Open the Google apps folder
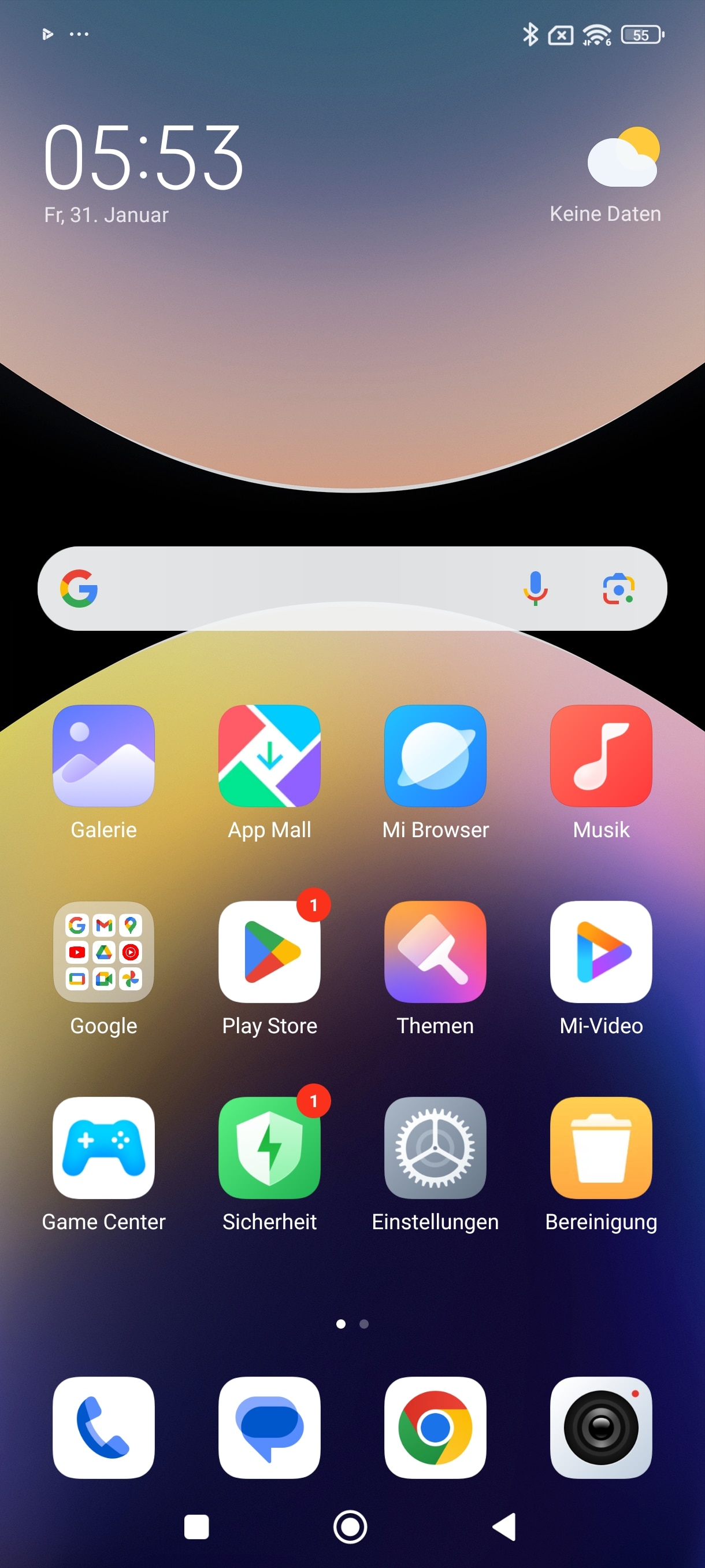Viewport: 705px width, 1568px height. [x=103, y=952]
